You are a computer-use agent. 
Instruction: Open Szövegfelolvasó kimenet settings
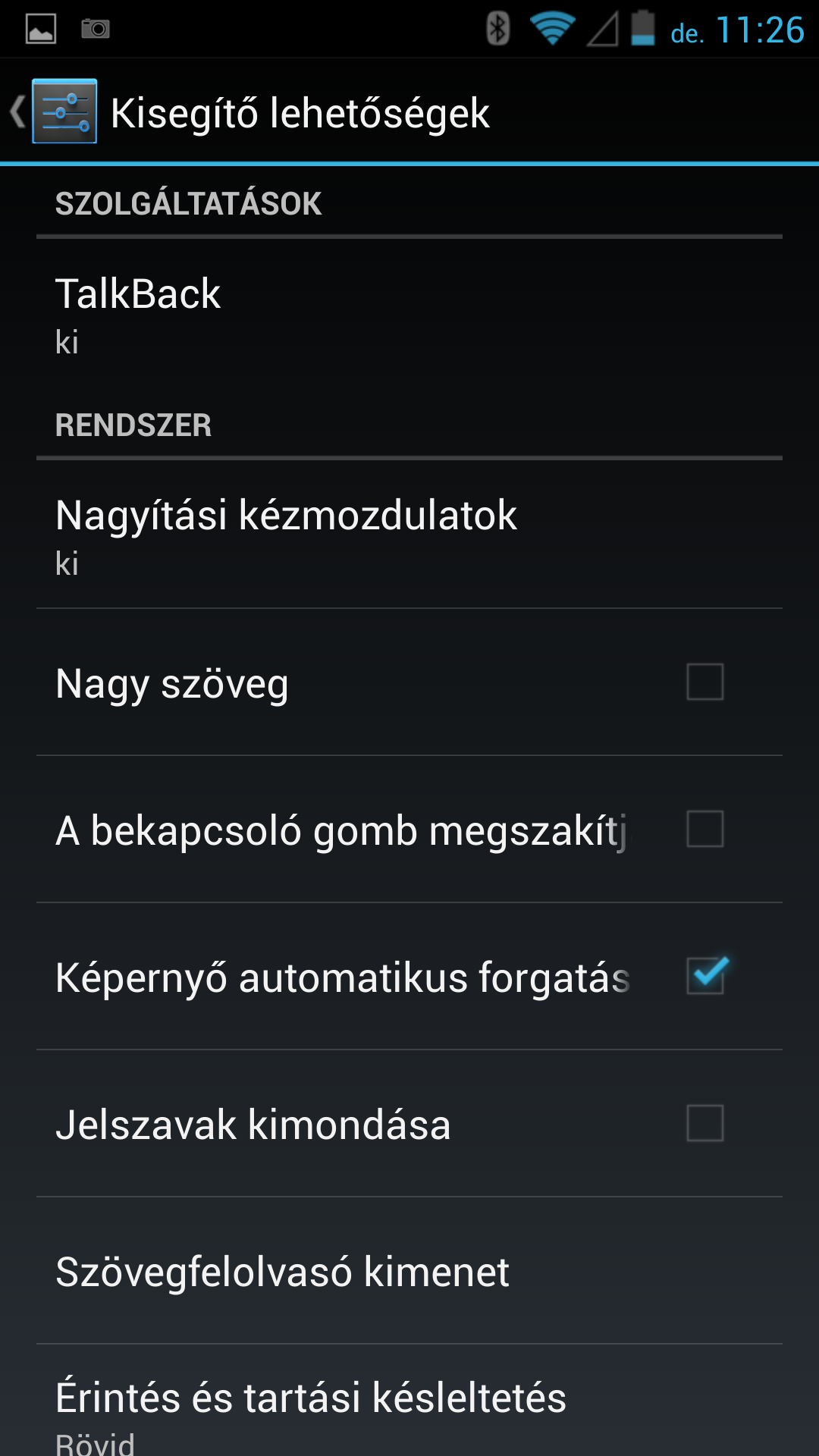(409, 1272)
